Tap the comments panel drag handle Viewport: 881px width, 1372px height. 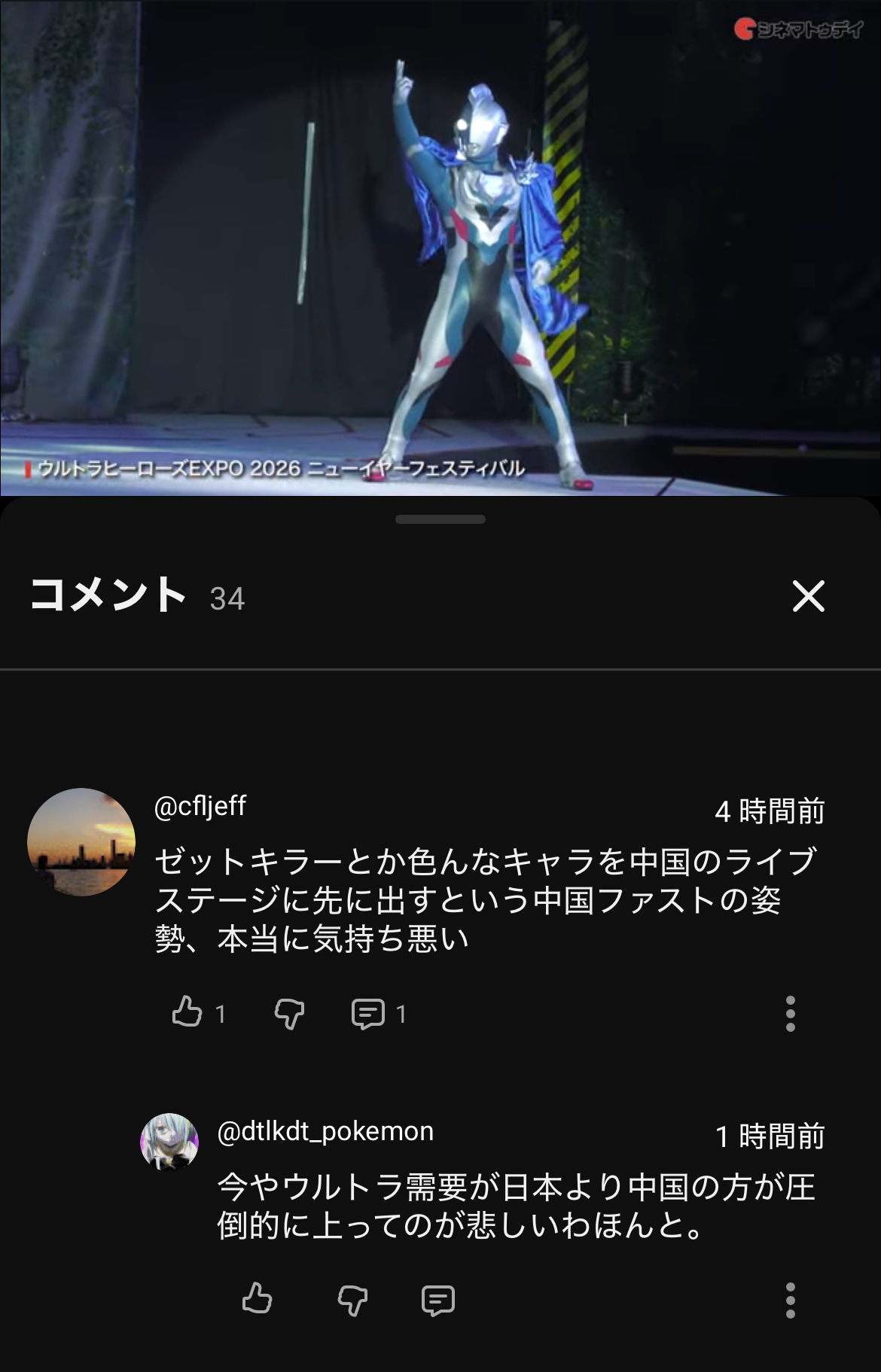[440, 519]
